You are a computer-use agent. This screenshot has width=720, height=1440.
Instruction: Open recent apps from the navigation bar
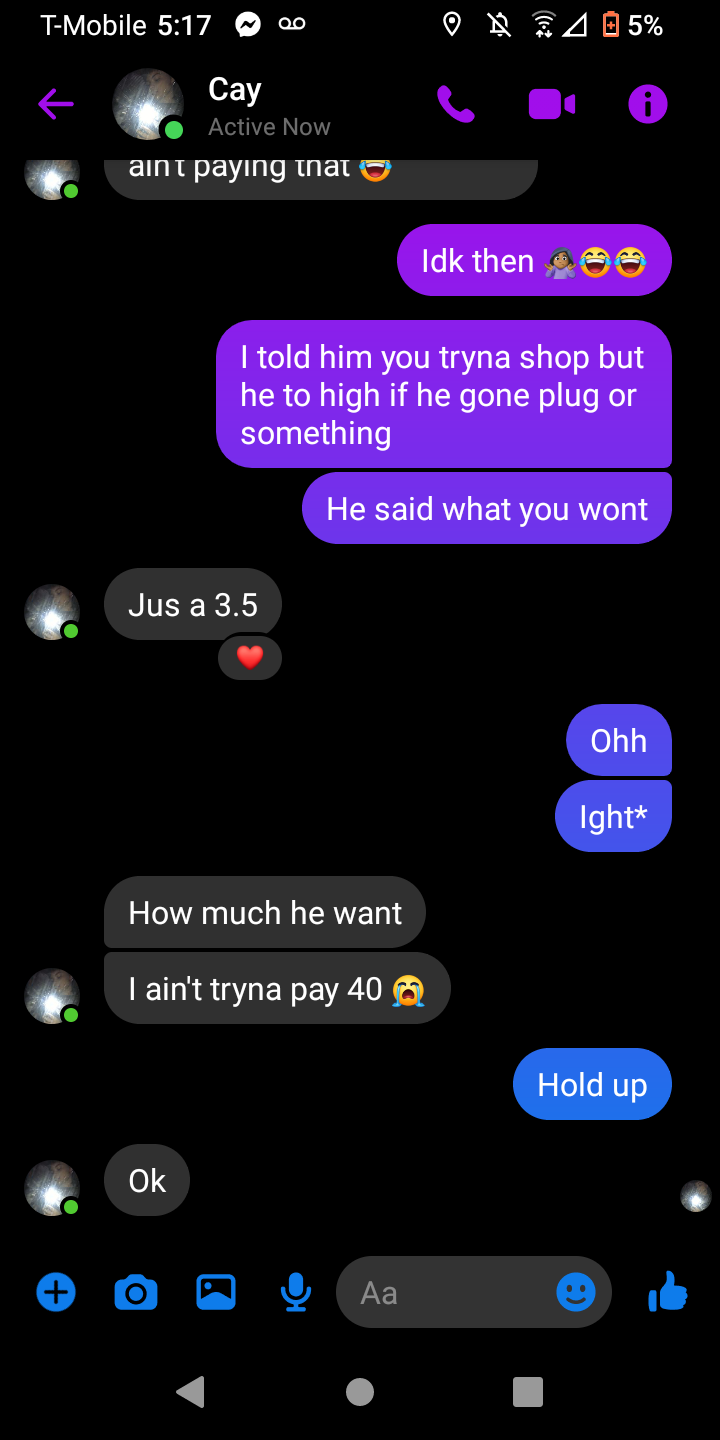[527, 1391]
